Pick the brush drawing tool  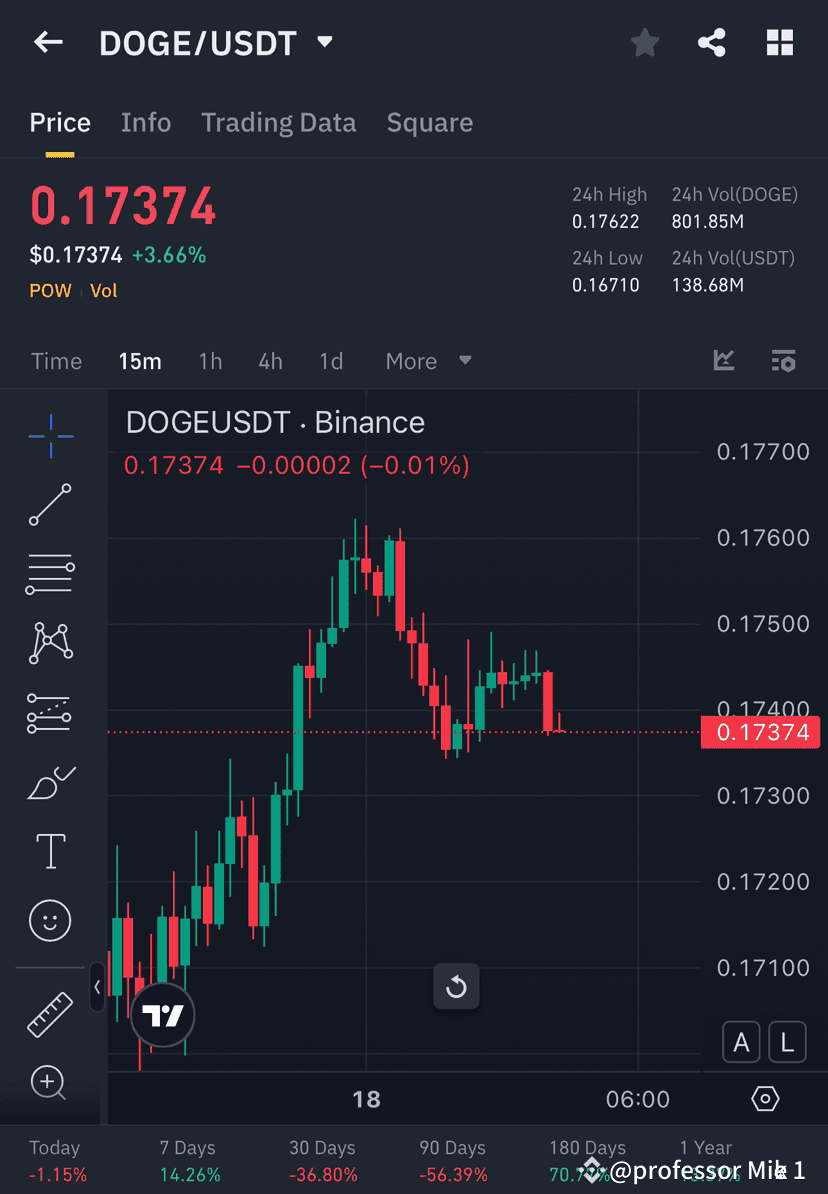click(50, 783)
